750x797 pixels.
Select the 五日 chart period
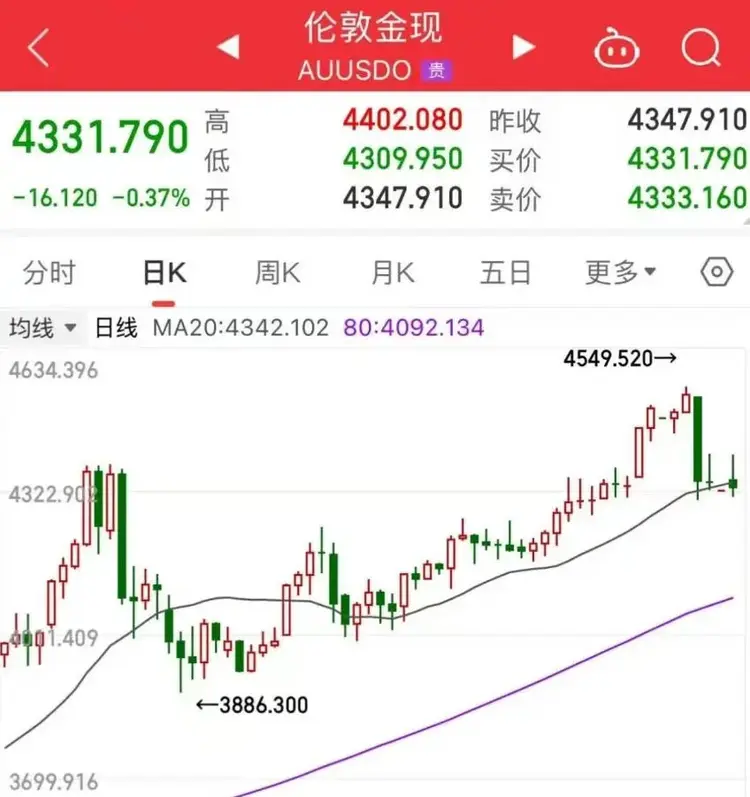pyautogui.click(x=503, y=270)
